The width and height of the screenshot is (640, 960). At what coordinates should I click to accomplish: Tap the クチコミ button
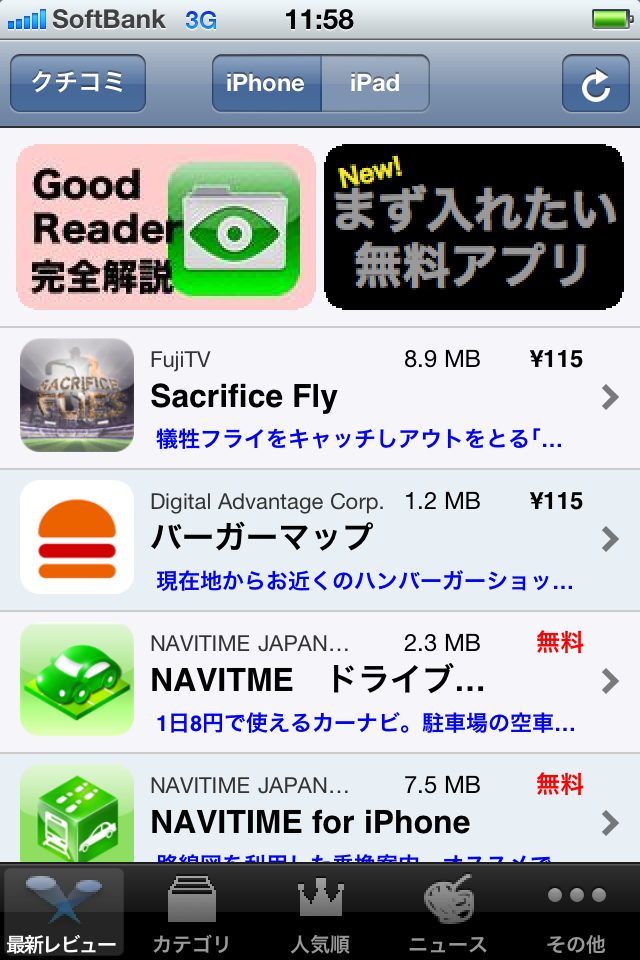coord(78,83)
